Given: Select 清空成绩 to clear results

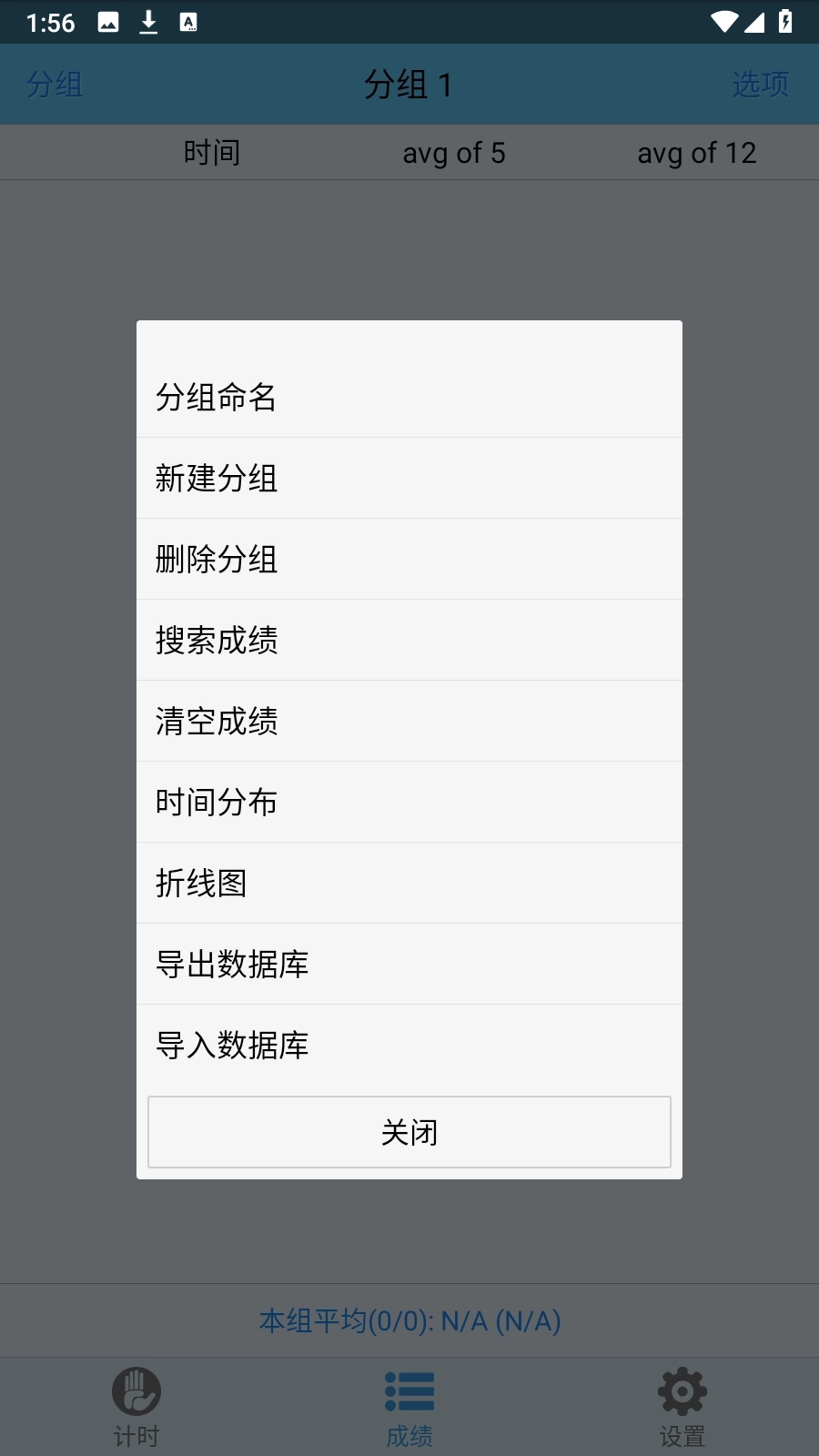Looking at the screenshot, I should tap(409, 721).
